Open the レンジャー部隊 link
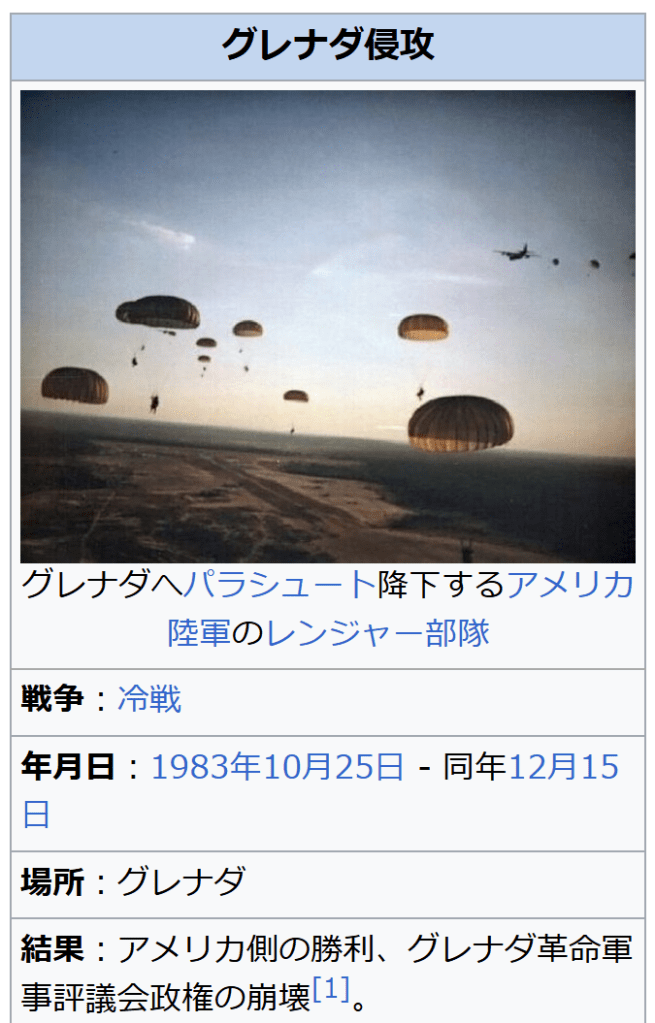This screenshot has width=655, height=1023. pos(377,633)
